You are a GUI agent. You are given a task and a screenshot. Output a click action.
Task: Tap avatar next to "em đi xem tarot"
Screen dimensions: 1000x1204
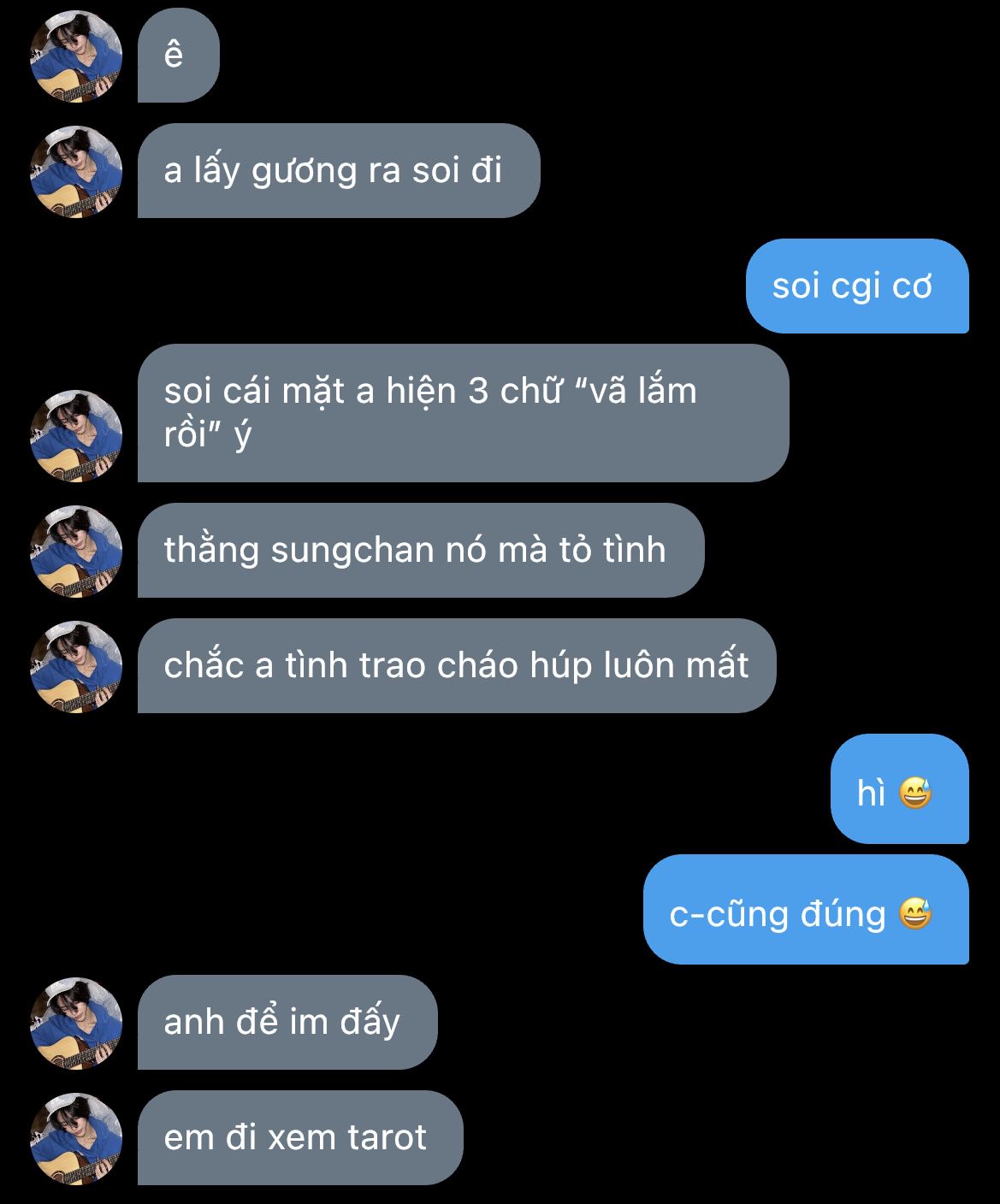click(76, 1139)
